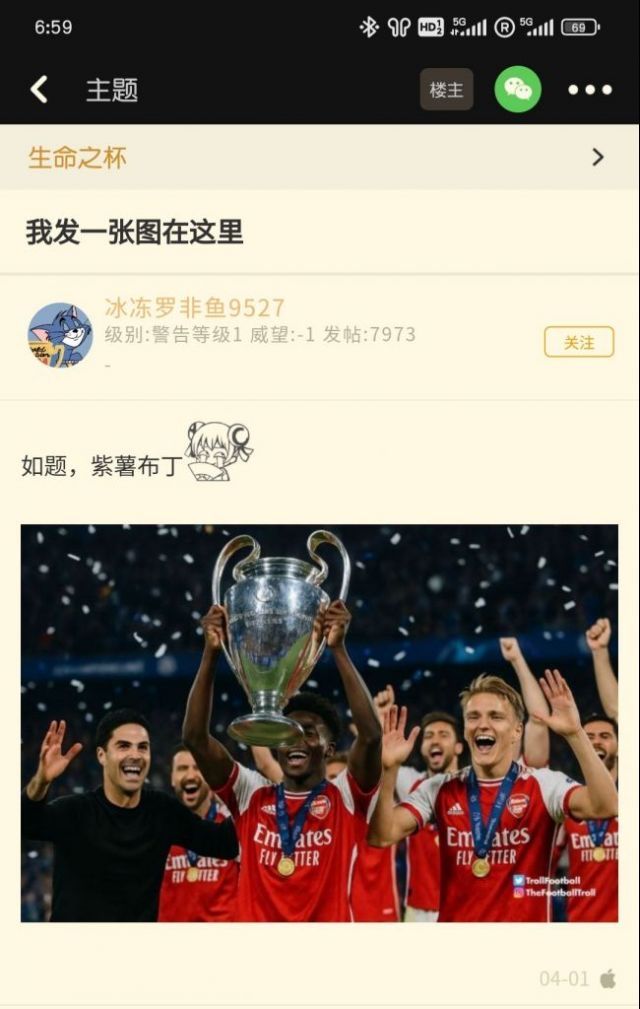This screenshot has width=640, height=1009.
Task: Open the three-dot overflow menu
Action: [590, 90]
